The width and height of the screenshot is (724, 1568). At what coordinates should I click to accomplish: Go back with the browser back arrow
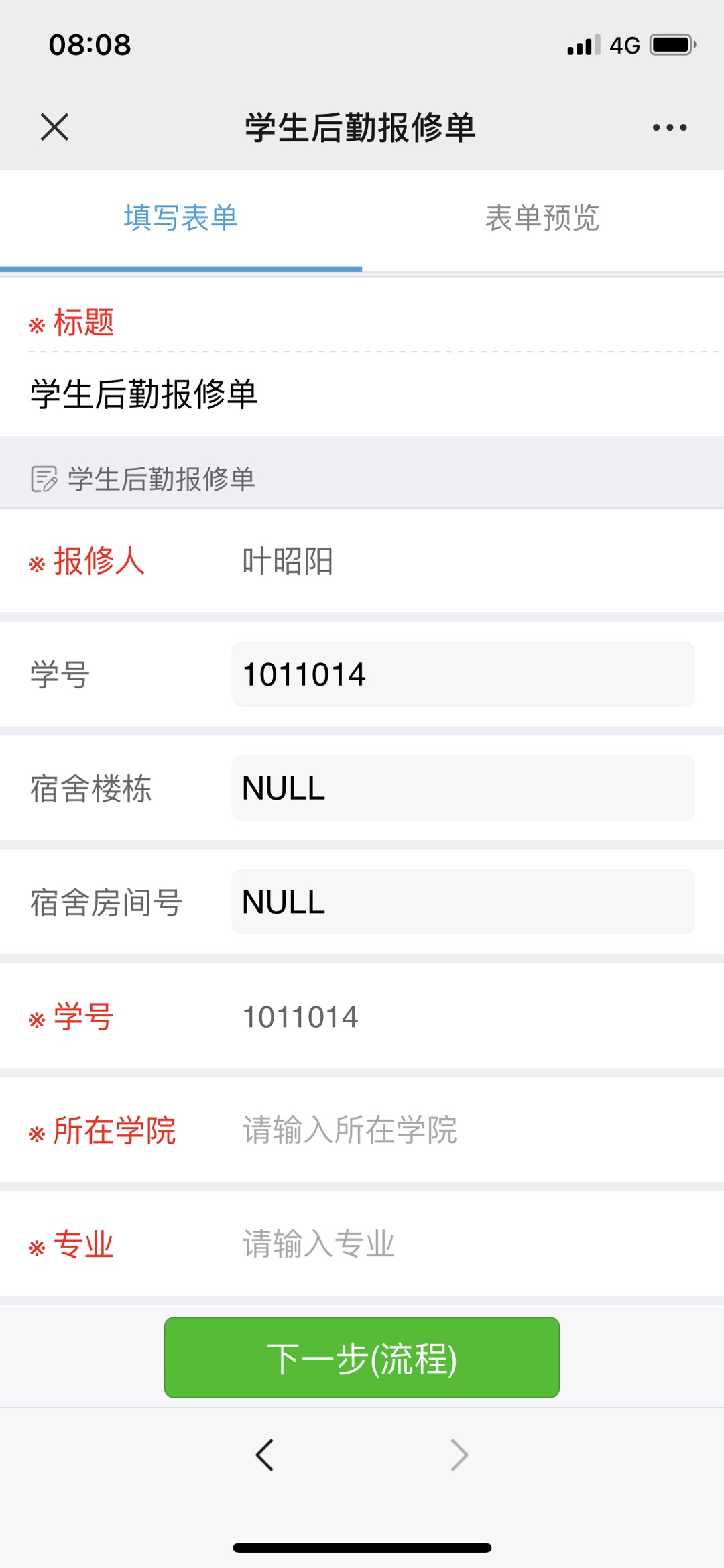coord(265,1455)
